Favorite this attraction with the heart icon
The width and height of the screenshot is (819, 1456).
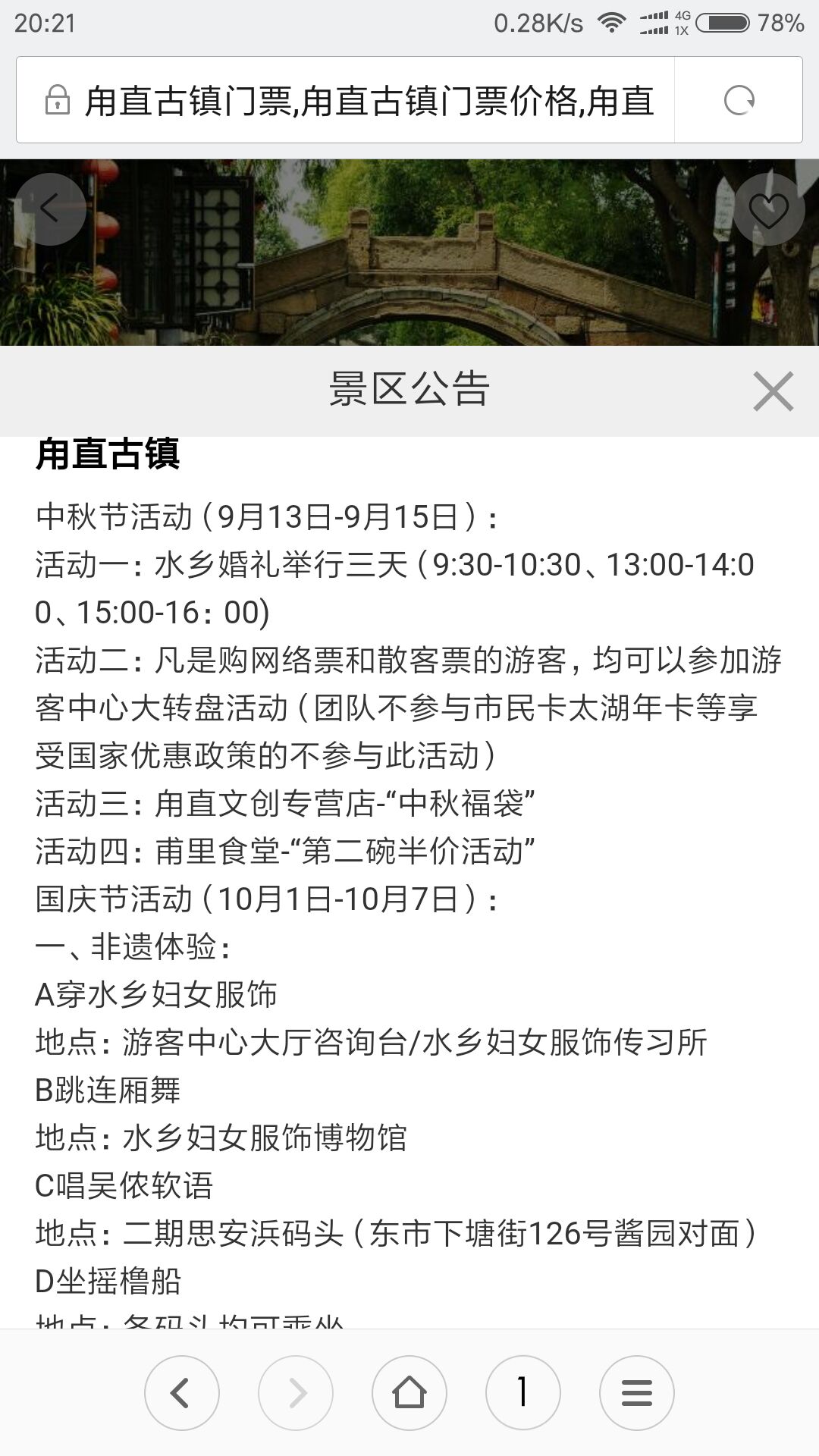coord(768,209)
